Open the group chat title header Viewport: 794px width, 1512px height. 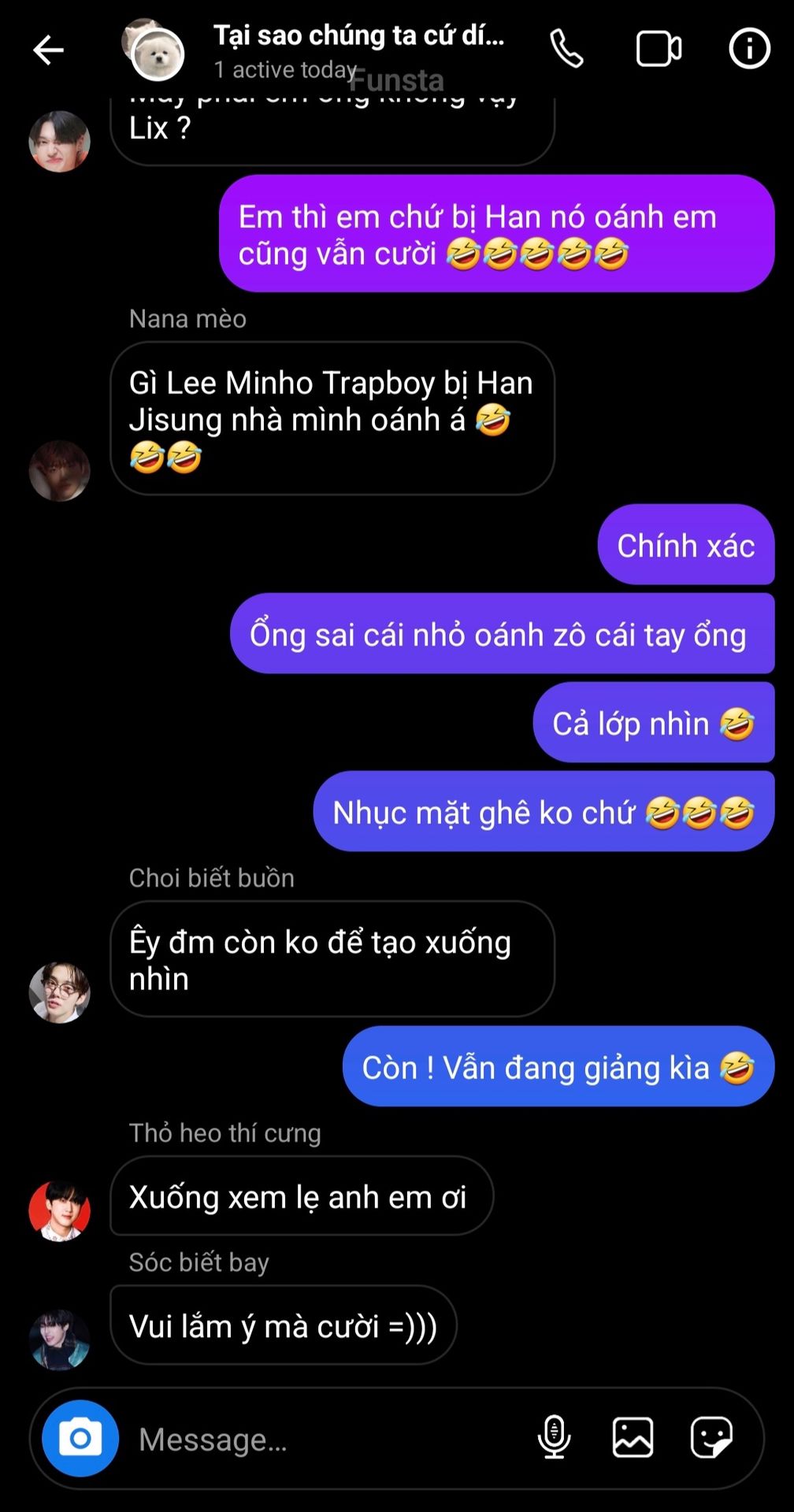pos(358,50)
